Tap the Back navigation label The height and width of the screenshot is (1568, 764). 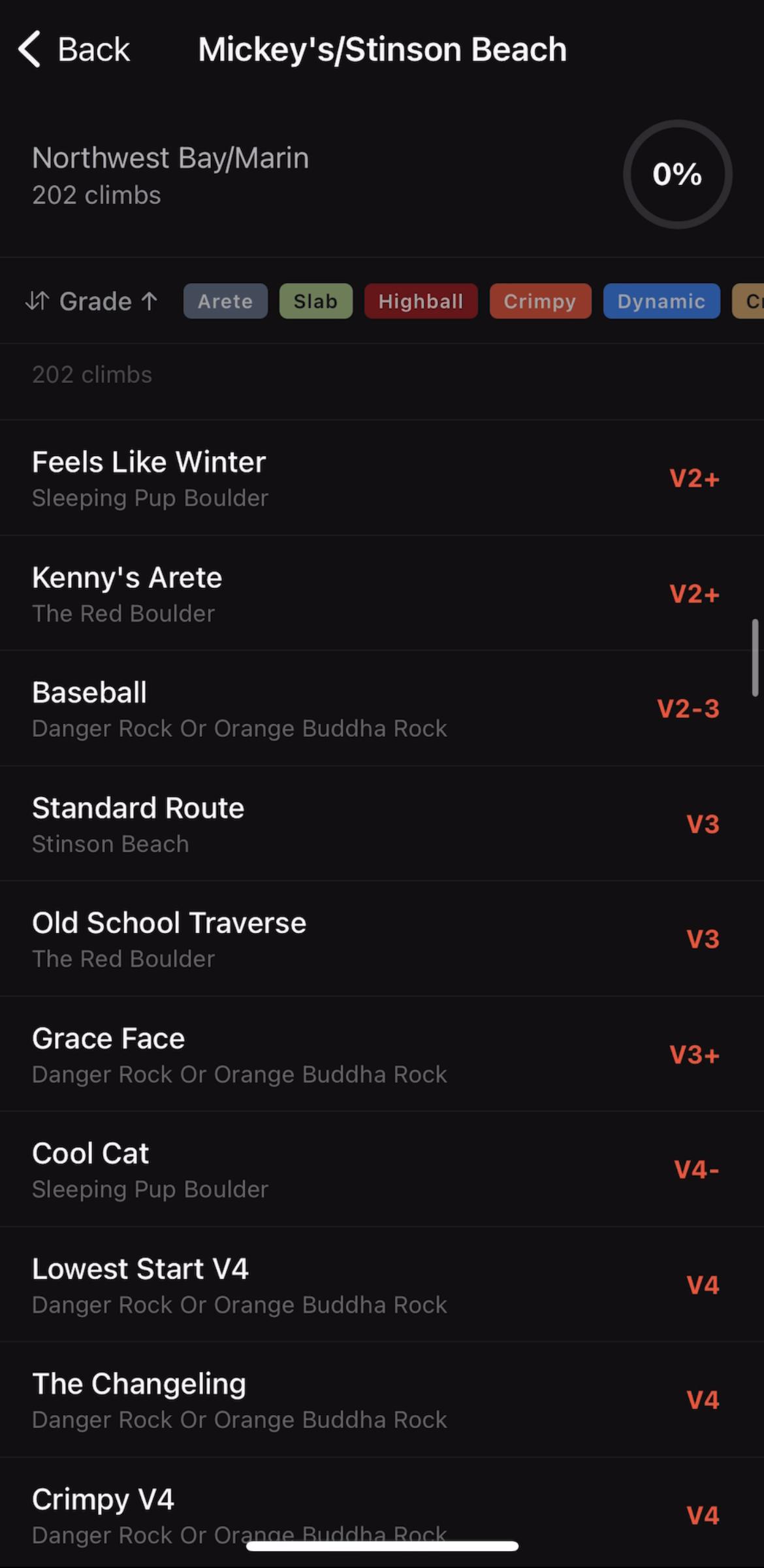pyautogui.click(x=94, y=48)
